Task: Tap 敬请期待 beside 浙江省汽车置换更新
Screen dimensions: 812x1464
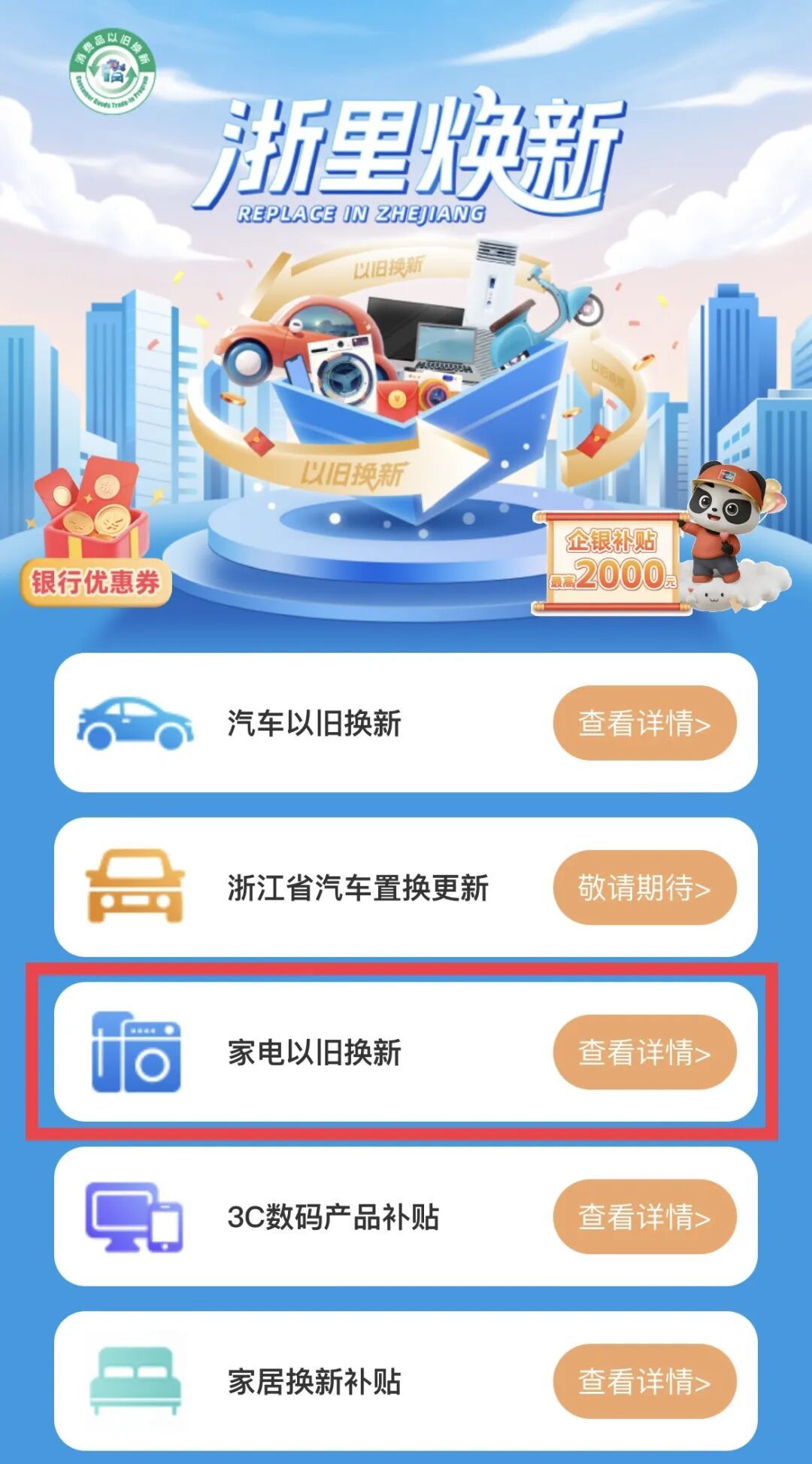Action: coord(644,888)
